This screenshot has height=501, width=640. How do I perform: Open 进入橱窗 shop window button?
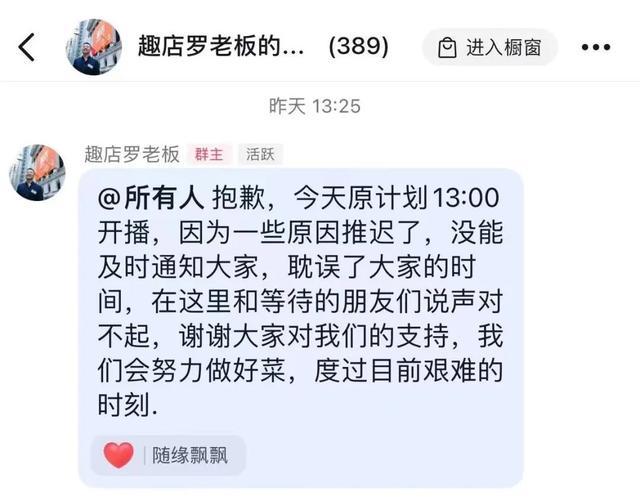[489, 46]
